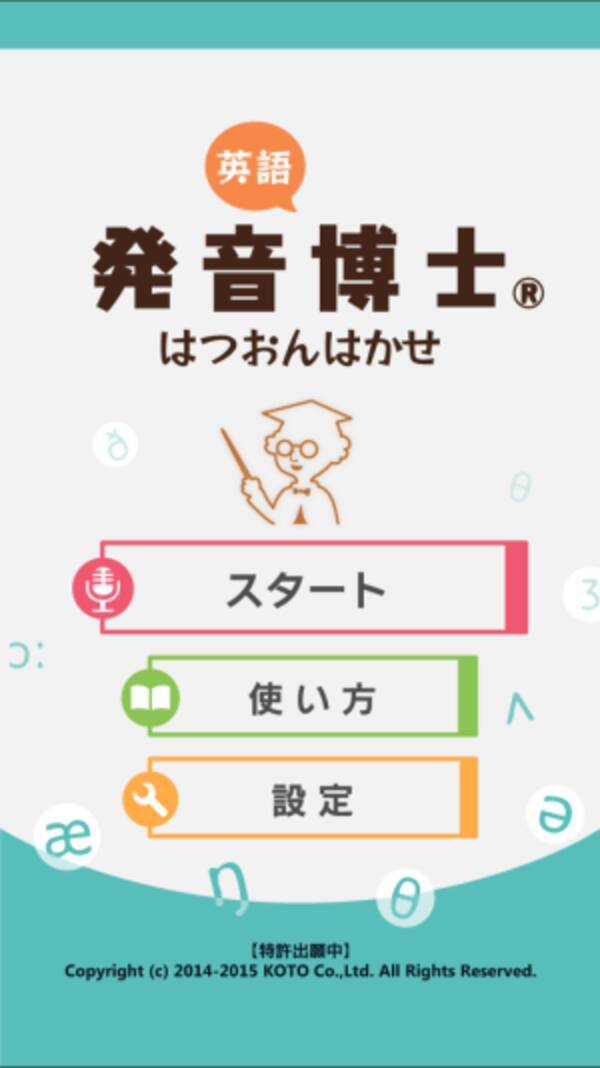This screenshot has width=600, height=1068.
Task: Open the 使い方 guide
Action: [311, 697]
